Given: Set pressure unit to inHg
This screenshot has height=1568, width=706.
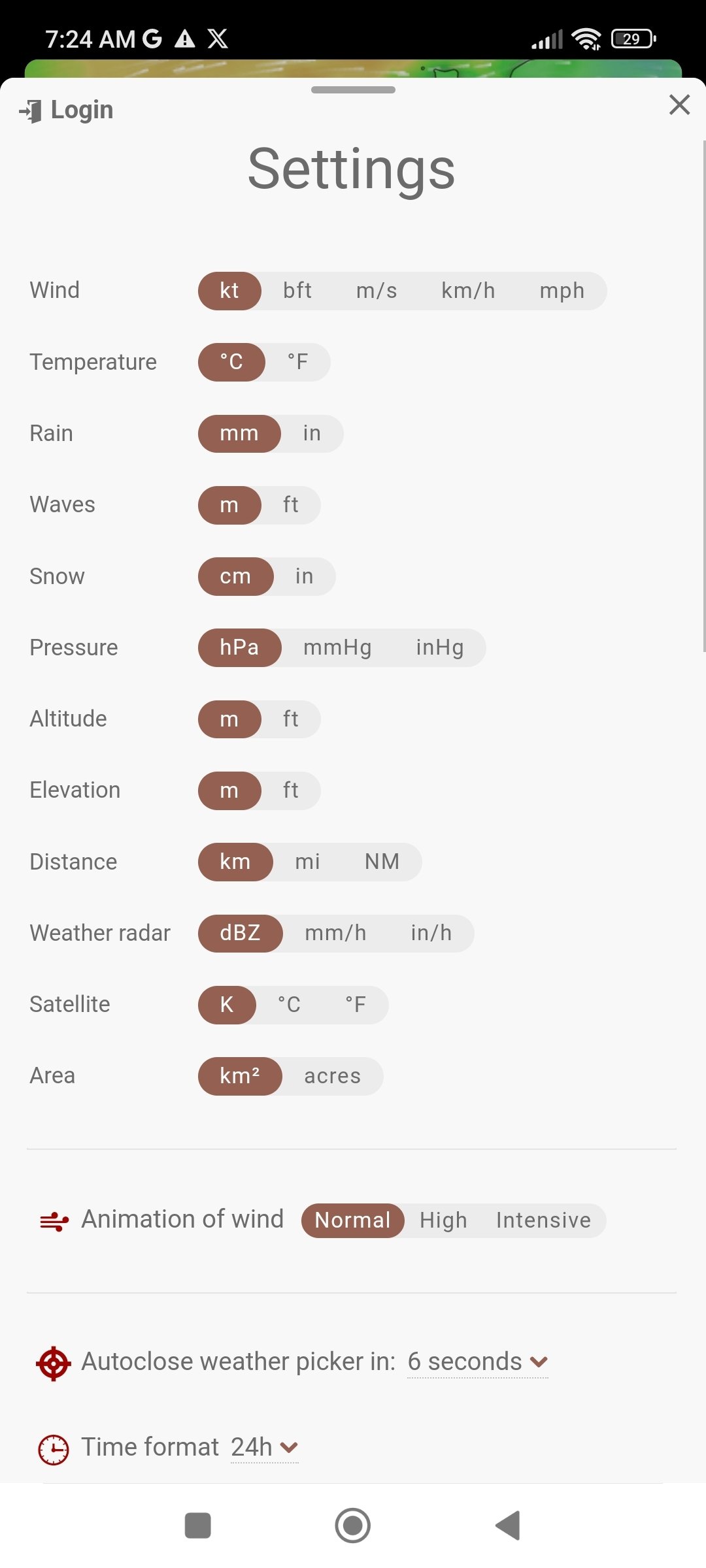Looking at the screenshot, I should coord(440,647).
